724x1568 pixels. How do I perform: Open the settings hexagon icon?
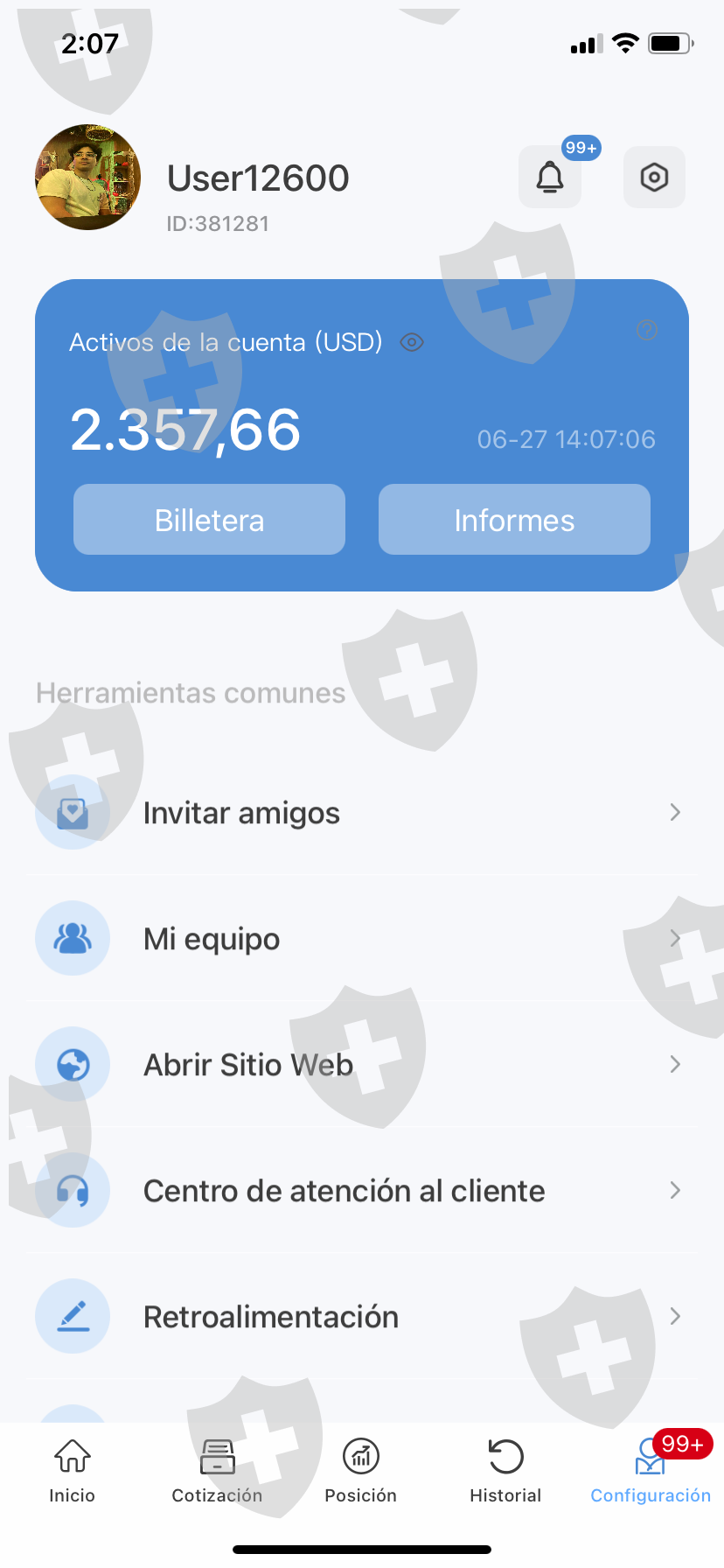pyautogui.click(x=654, y=178)
